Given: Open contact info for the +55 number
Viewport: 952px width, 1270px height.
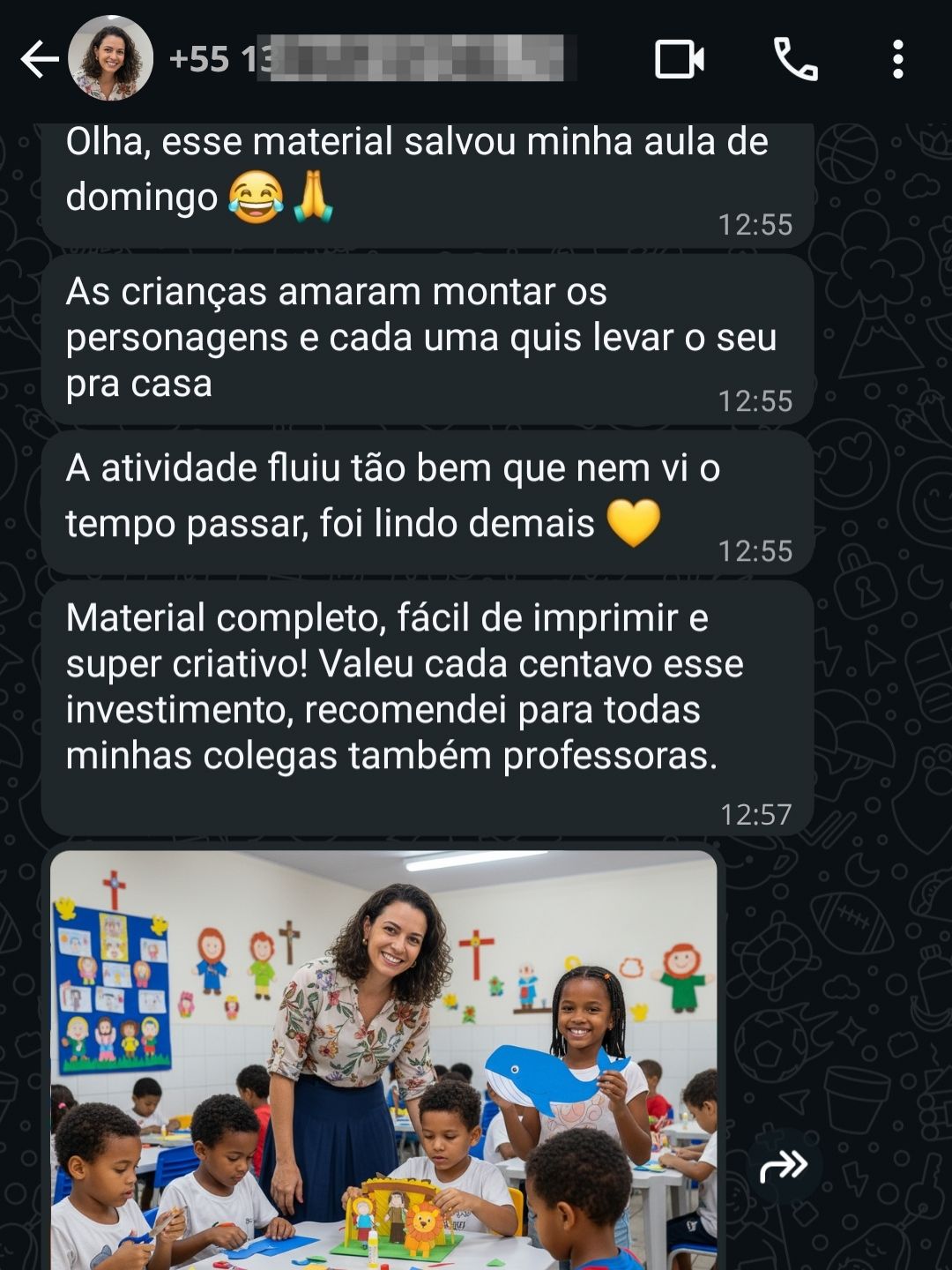Looking at the screenshot, I should [x=370, y=59].
